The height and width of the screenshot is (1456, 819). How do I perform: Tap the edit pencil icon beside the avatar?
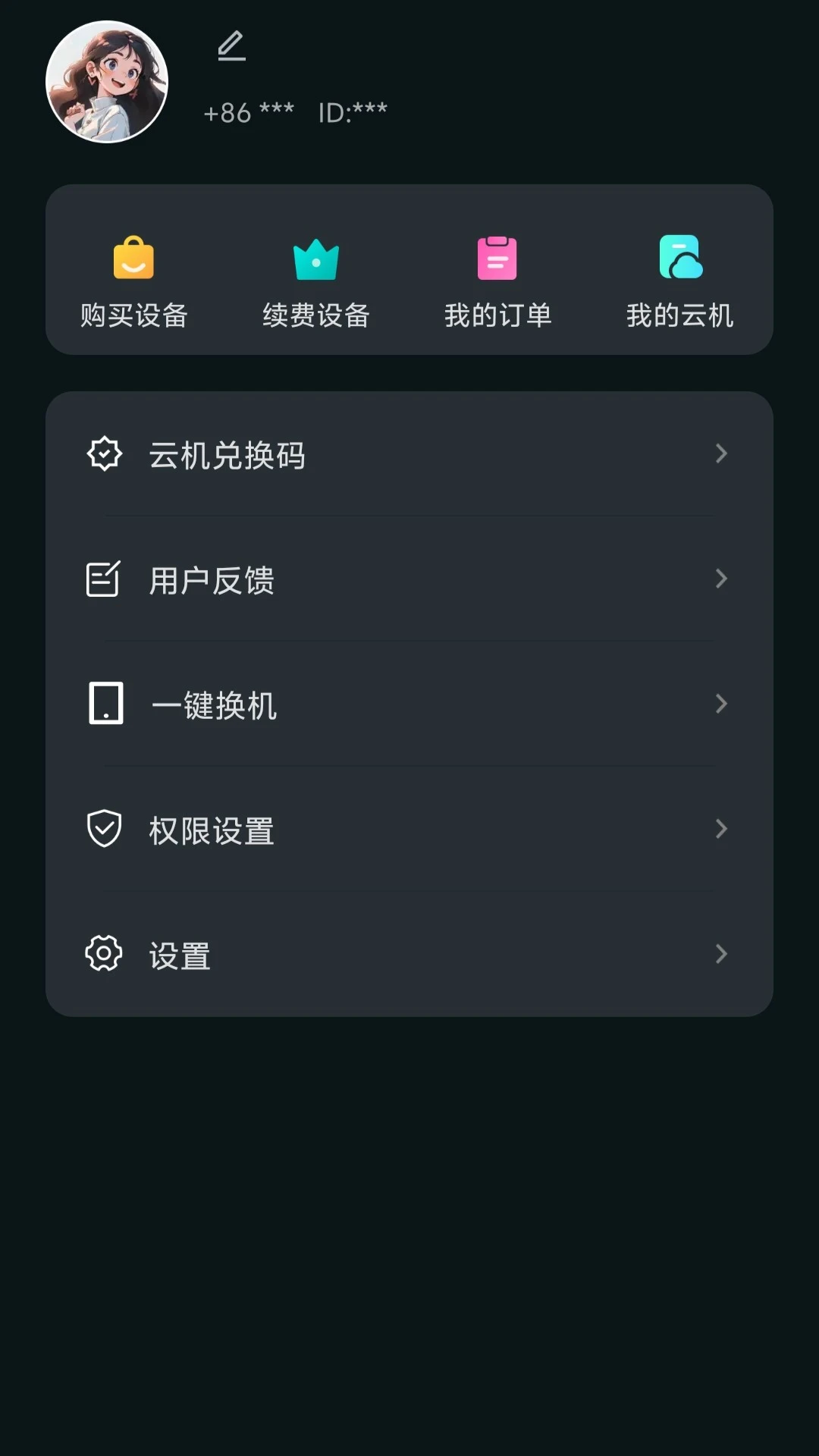tap(231, 46)
